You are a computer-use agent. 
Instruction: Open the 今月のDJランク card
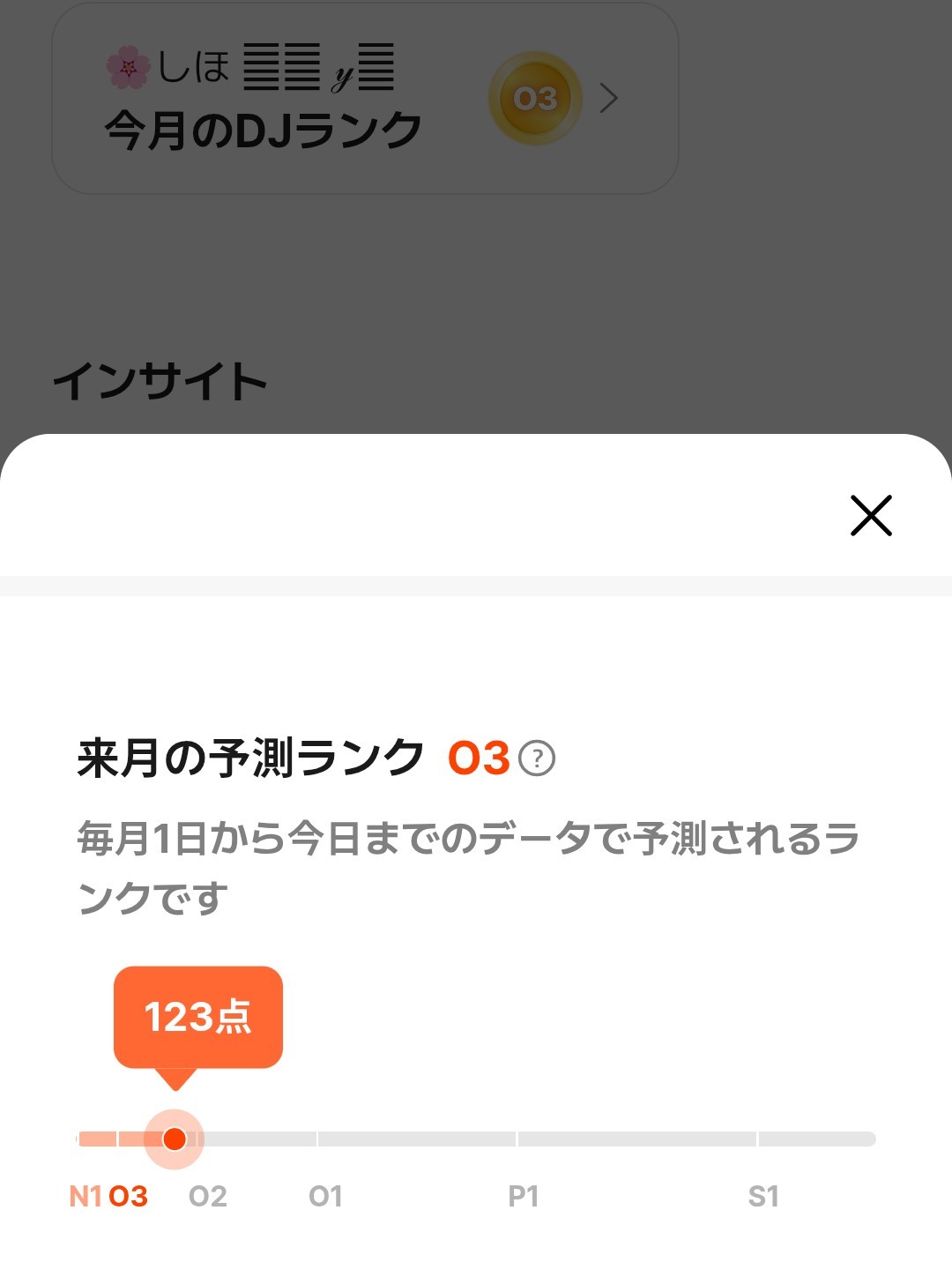point(365,99)
